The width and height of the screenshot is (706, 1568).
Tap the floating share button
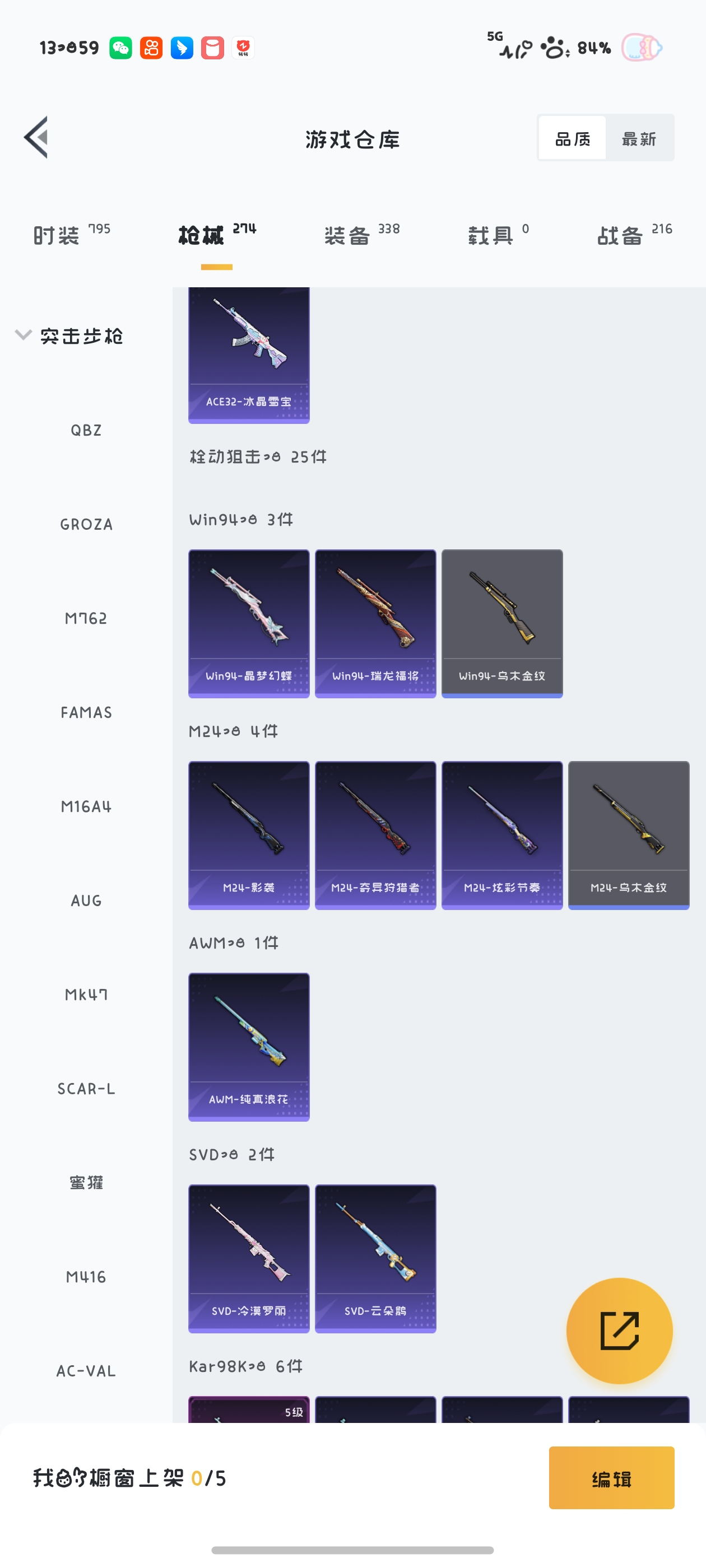tap(619, 1331)
